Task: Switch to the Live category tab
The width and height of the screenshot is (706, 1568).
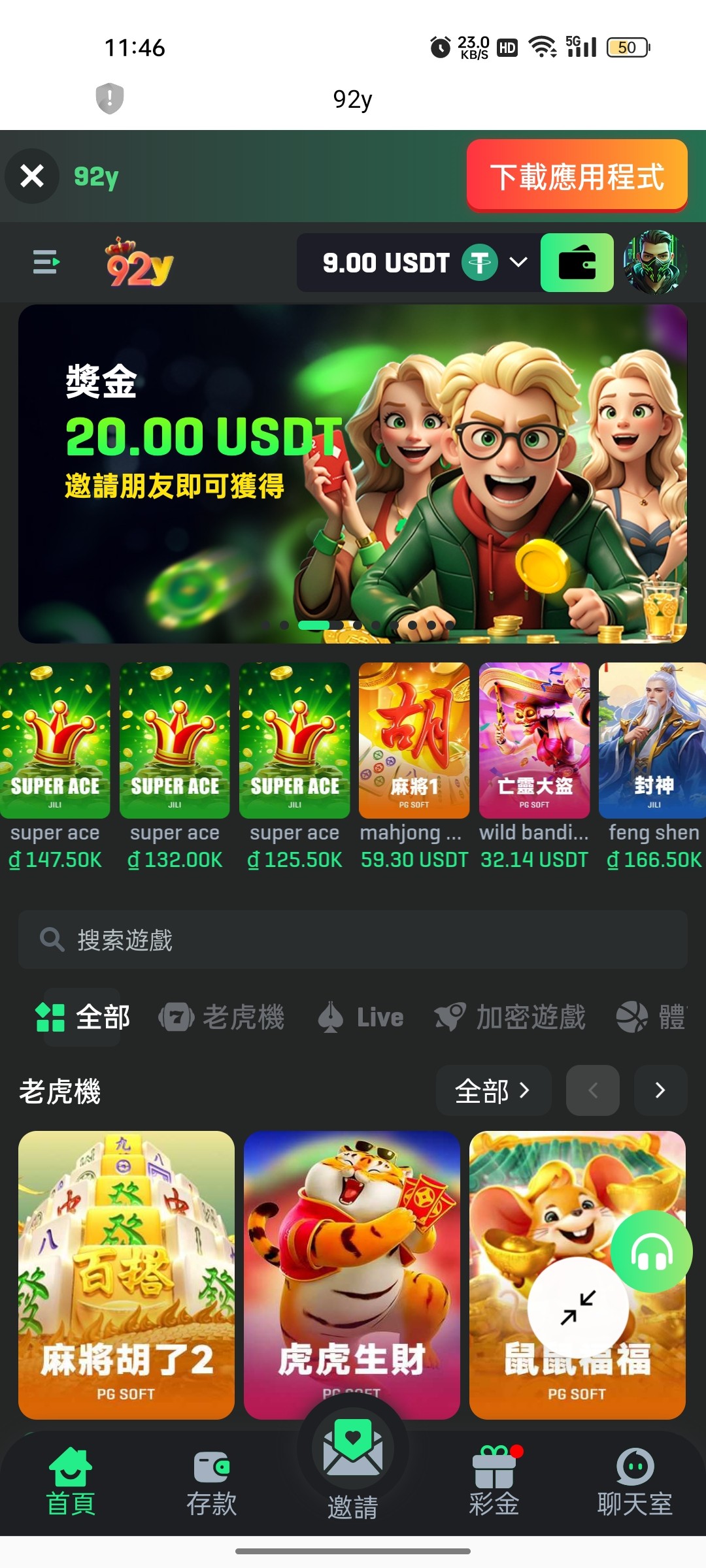Action: click(361, 1017)
